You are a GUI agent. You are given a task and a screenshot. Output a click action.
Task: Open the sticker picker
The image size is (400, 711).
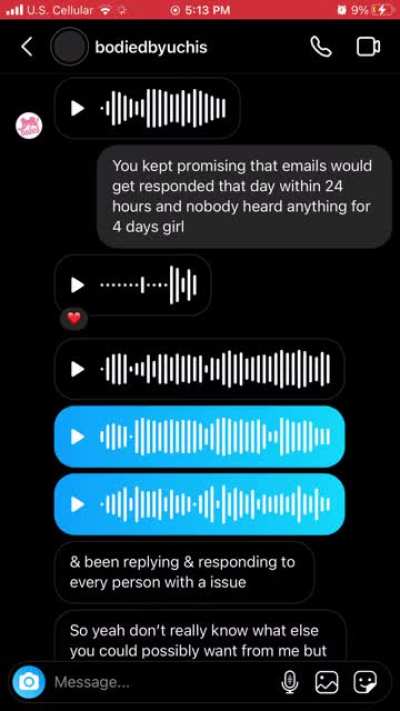click(x=365, y=682)
